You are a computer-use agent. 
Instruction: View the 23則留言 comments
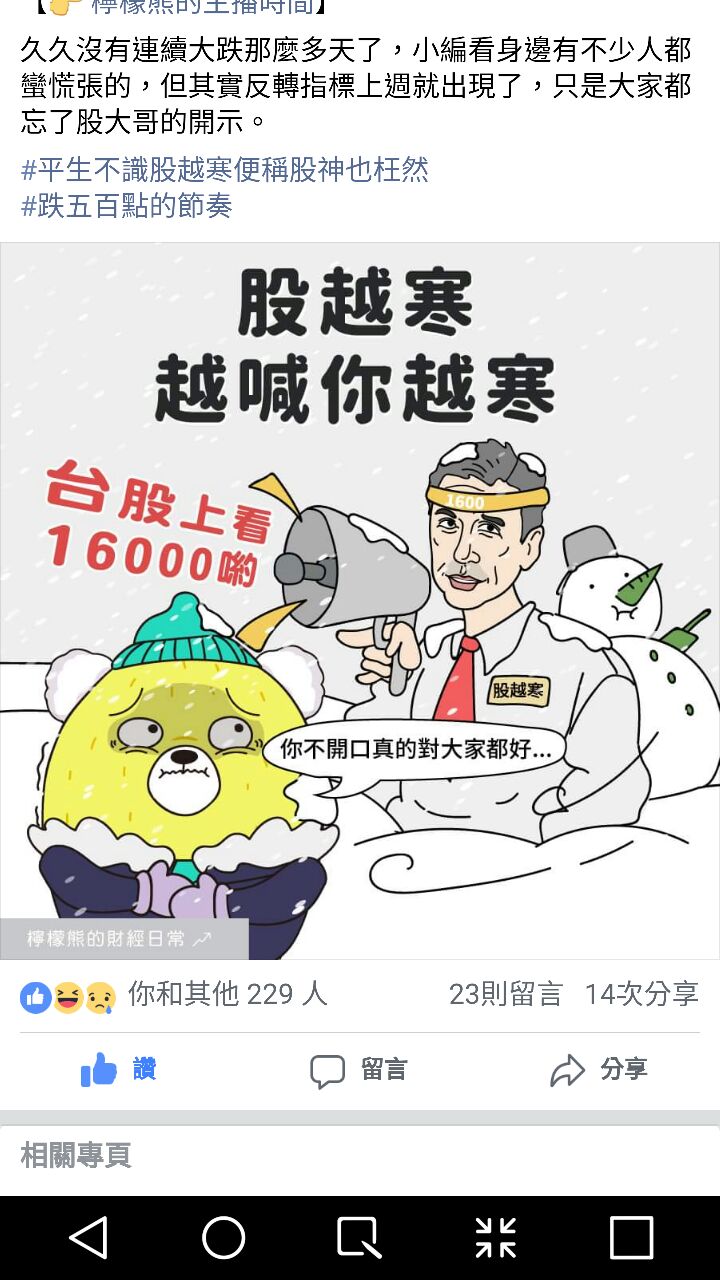[x=505, y=994]
